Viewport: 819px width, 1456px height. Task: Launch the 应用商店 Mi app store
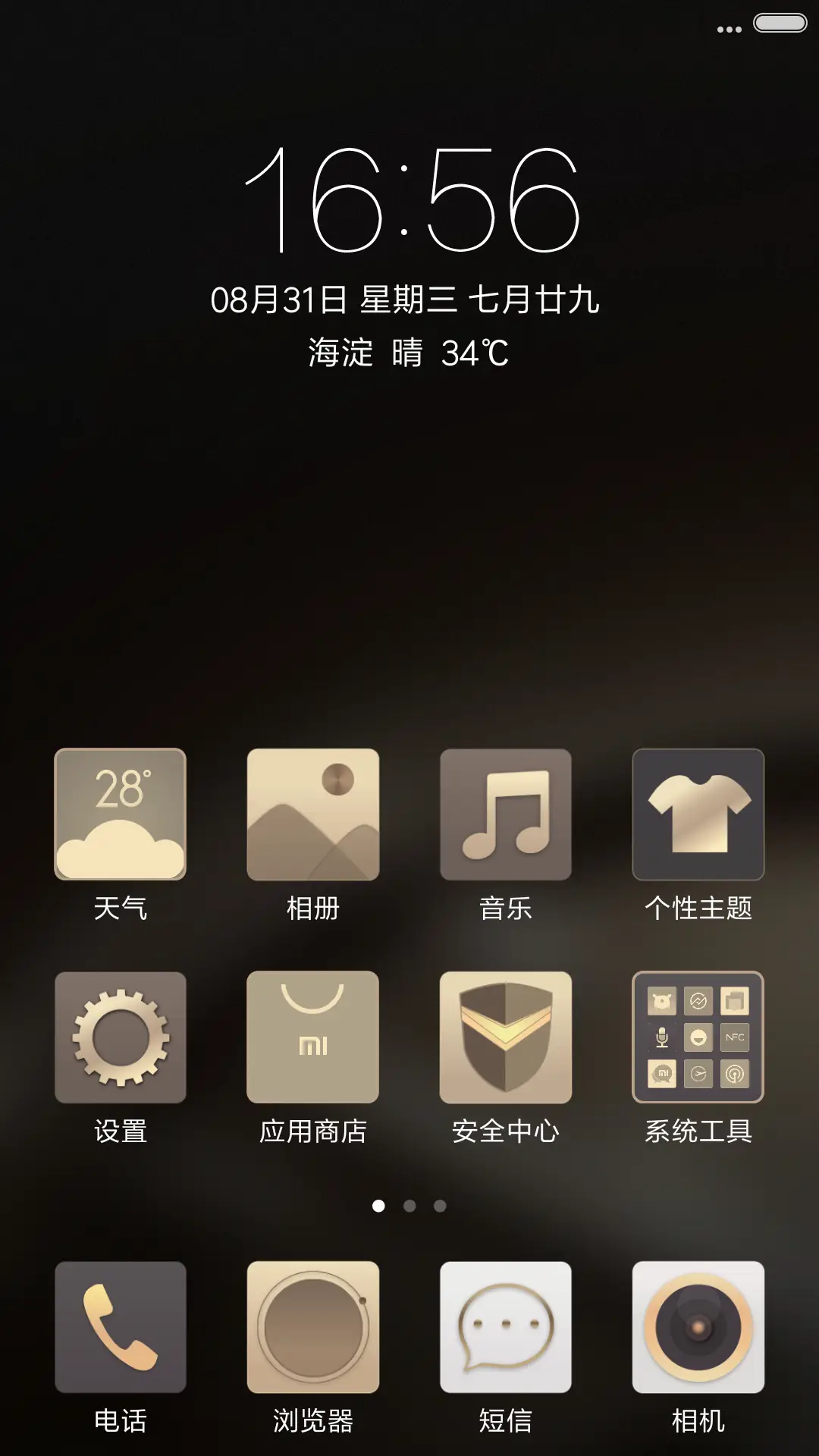click(312, 1036)
